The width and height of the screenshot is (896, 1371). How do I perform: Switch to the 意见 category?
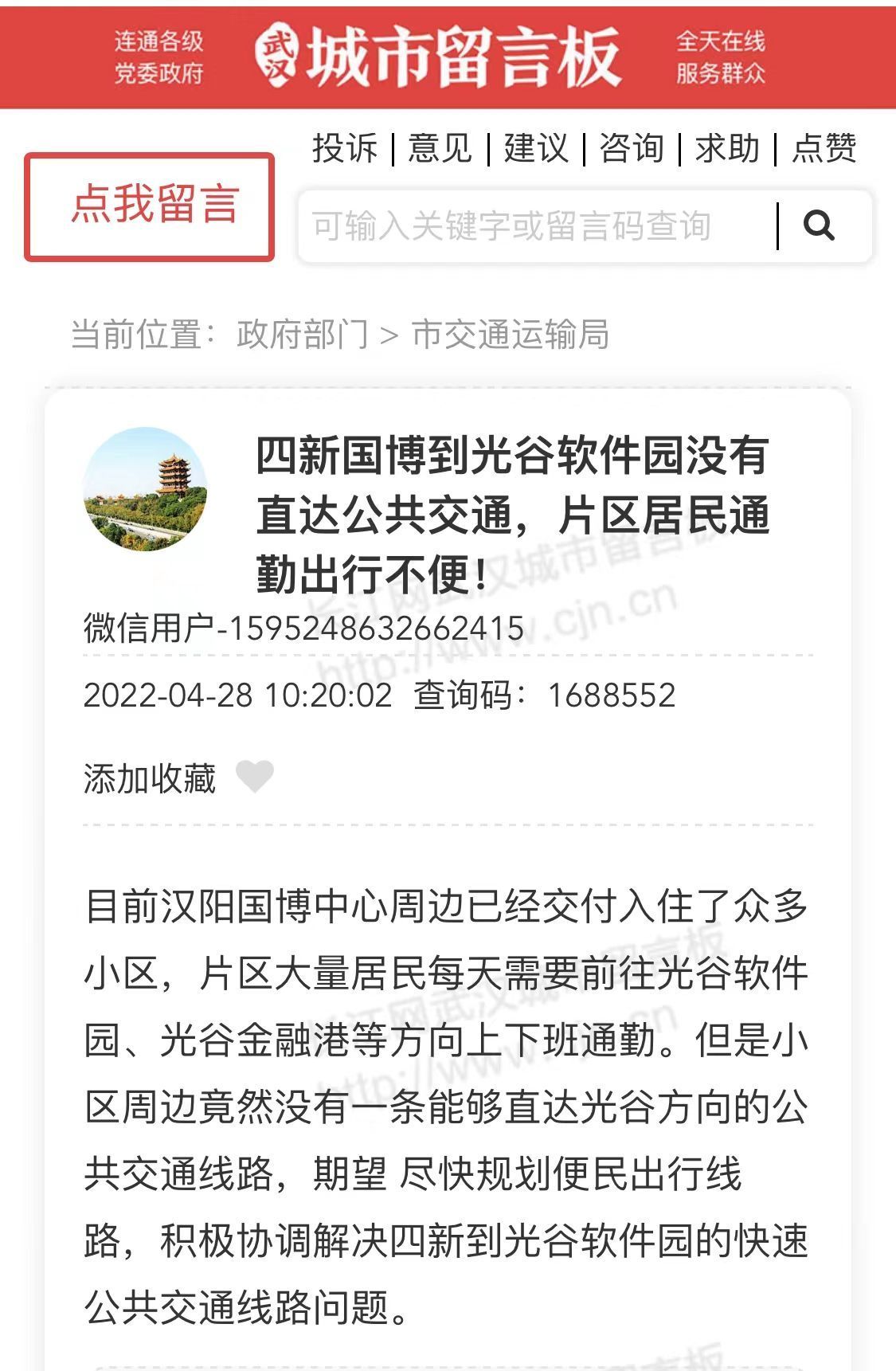tap(440, 148)
